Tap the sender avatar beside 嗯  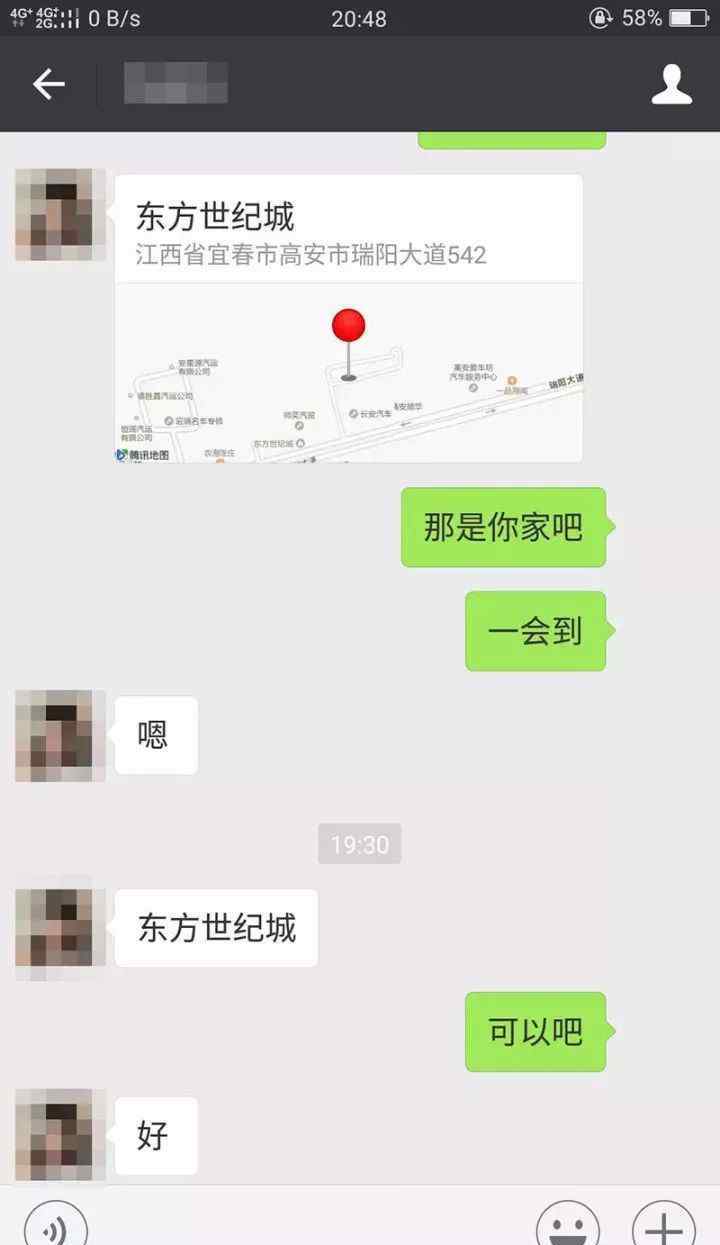pos(60,735)
